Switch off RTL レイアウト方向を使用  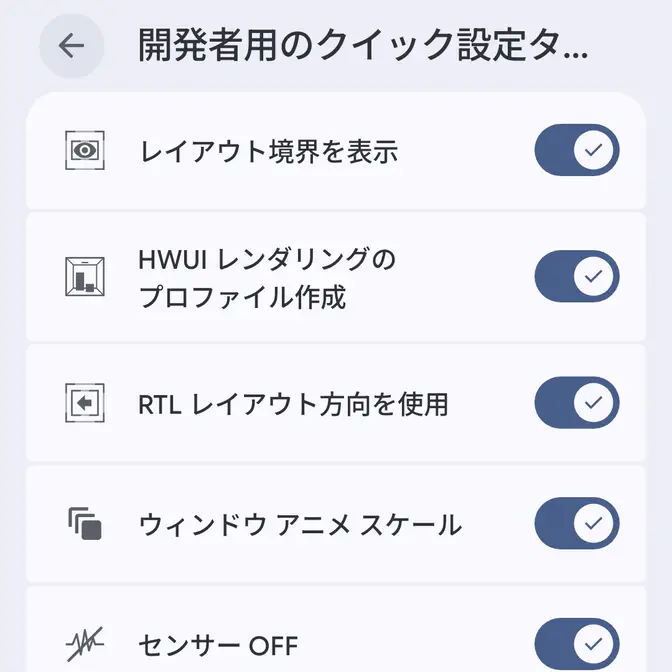[x=577, y=403]
